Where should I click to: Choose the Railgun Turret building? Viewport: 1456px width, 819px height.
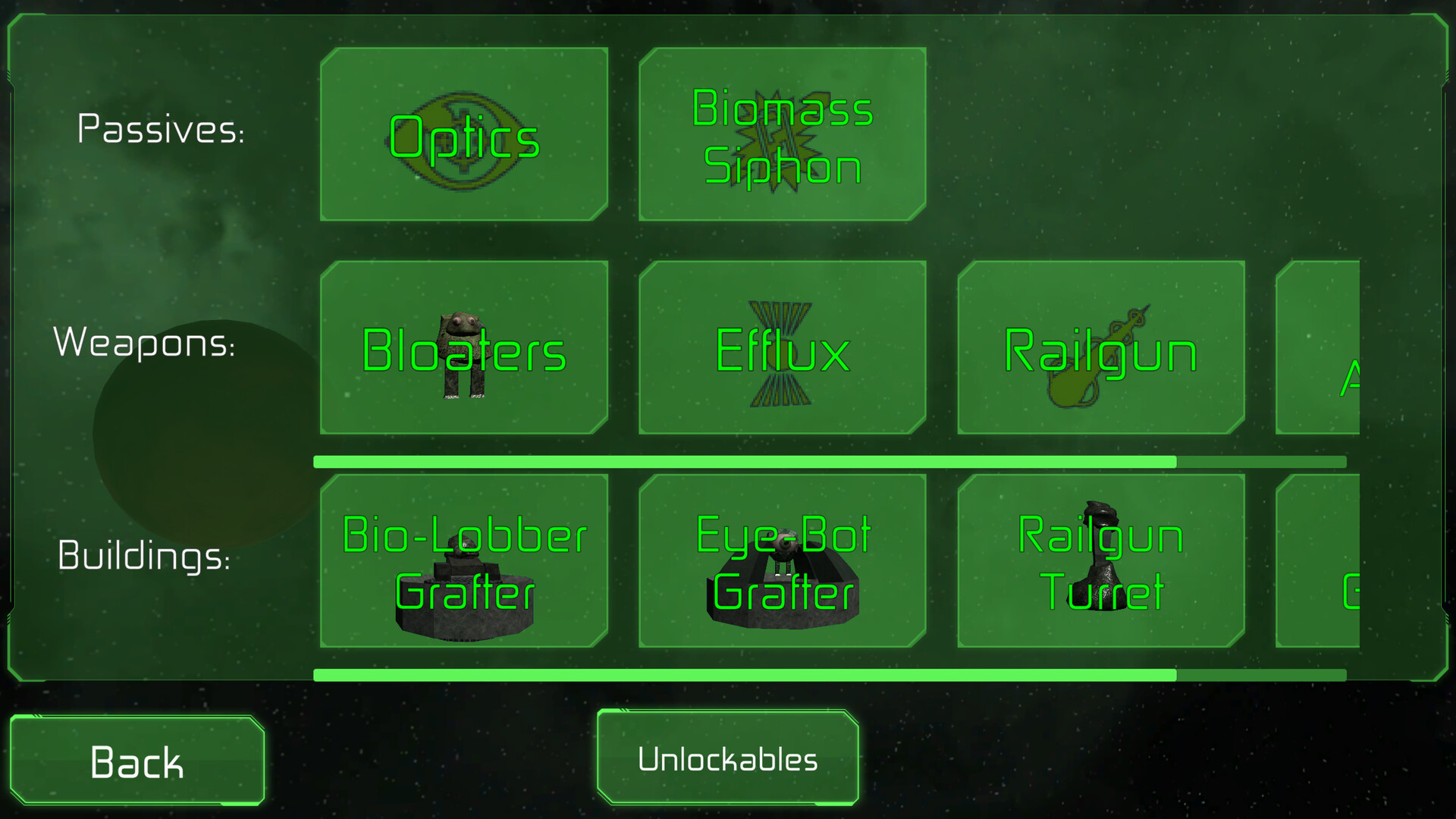coord(1100,561)
